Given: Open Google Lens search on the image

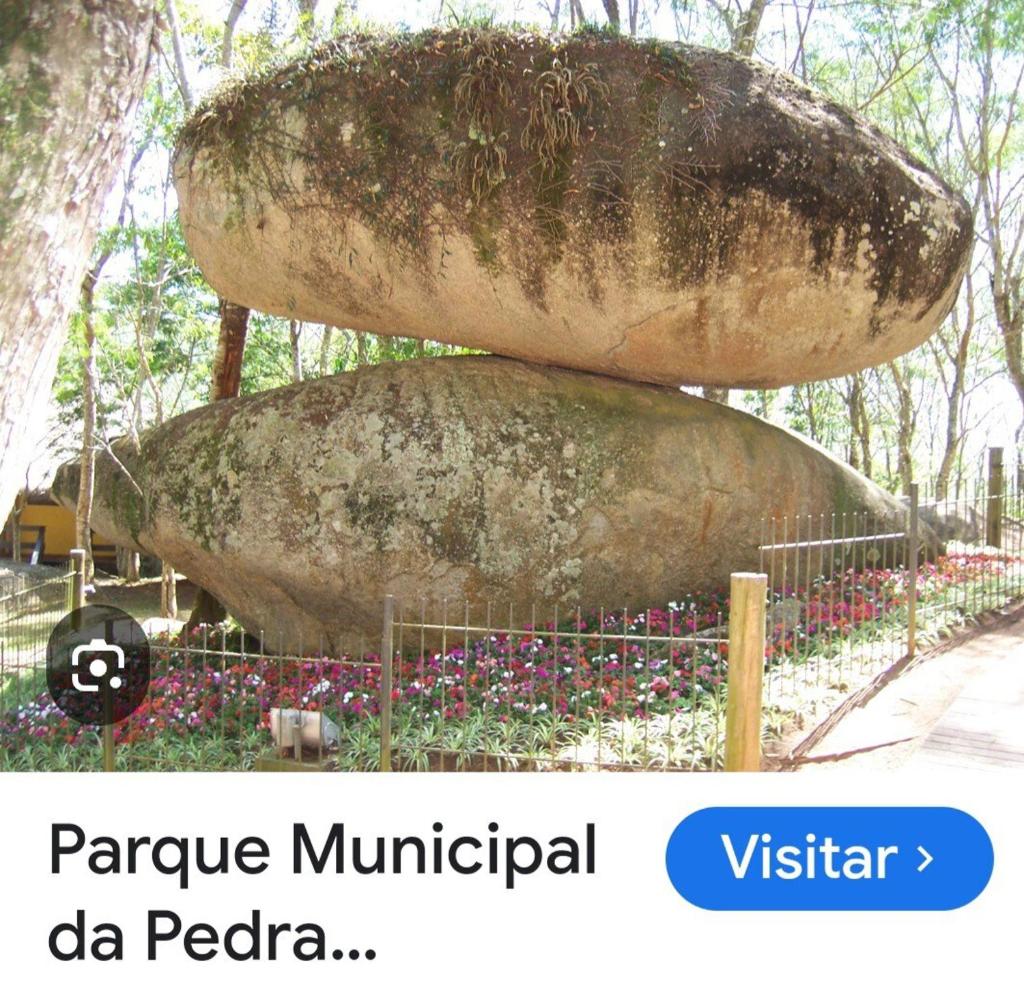Looking at the screenshot, I should [x=98, y=665].
